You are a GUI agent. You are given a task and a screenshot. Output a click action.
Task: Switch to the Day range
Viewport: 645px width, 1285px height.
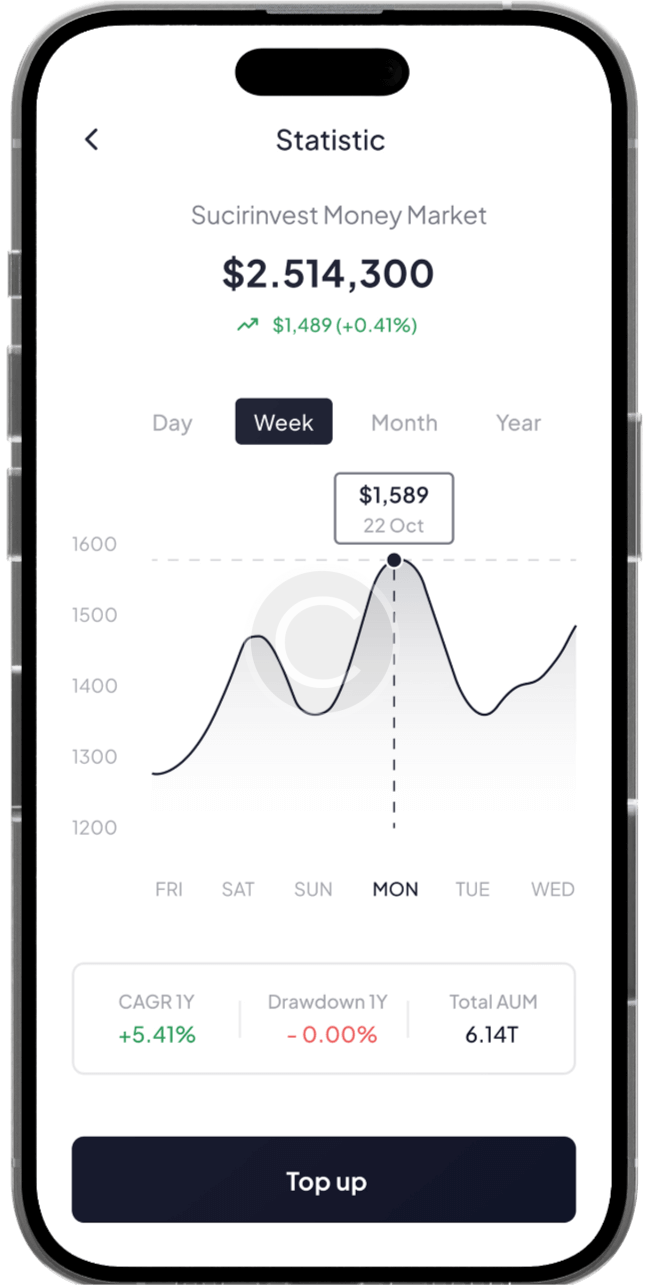[172, 423]
